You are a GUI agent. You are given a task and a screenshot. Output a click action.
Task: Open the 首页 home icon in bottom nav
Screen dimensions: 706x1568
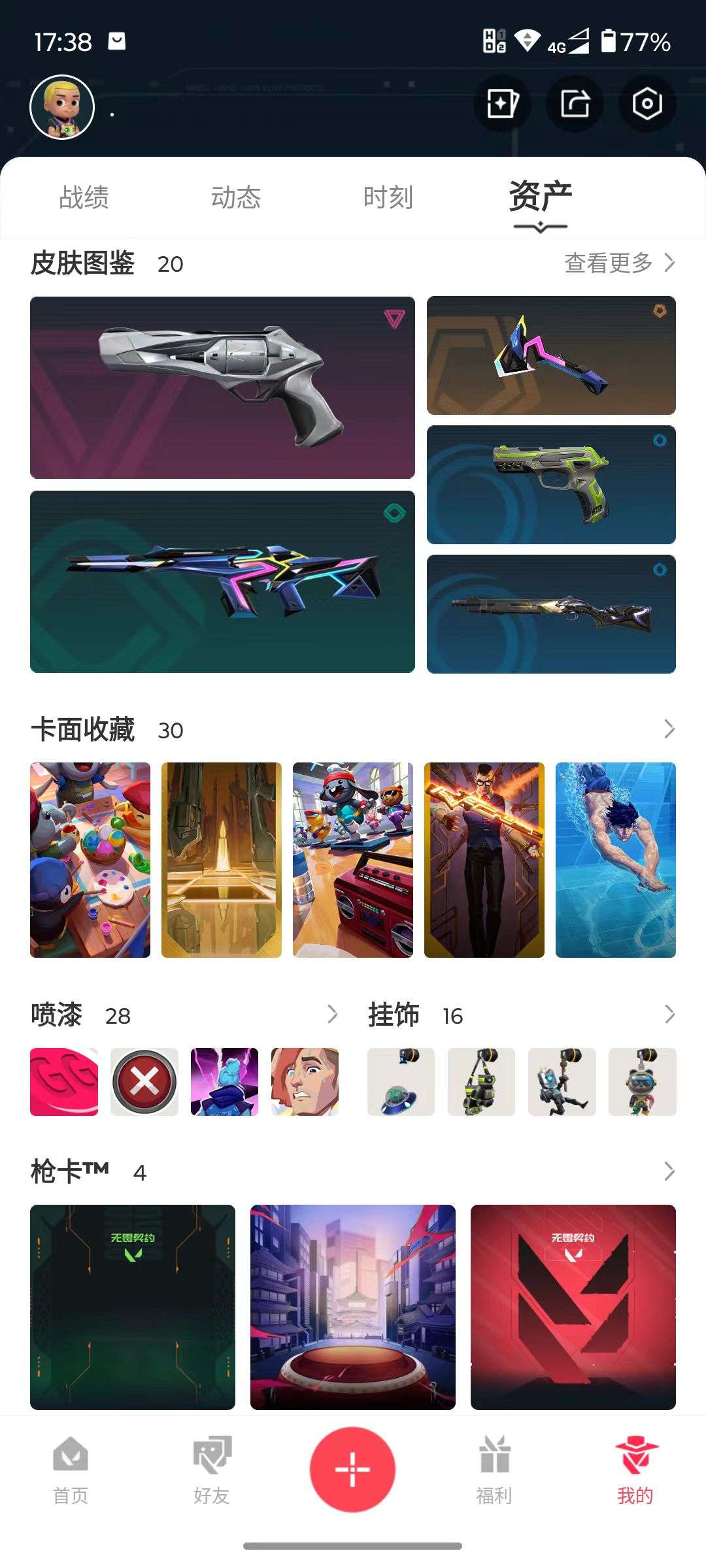click(70, 1467)
